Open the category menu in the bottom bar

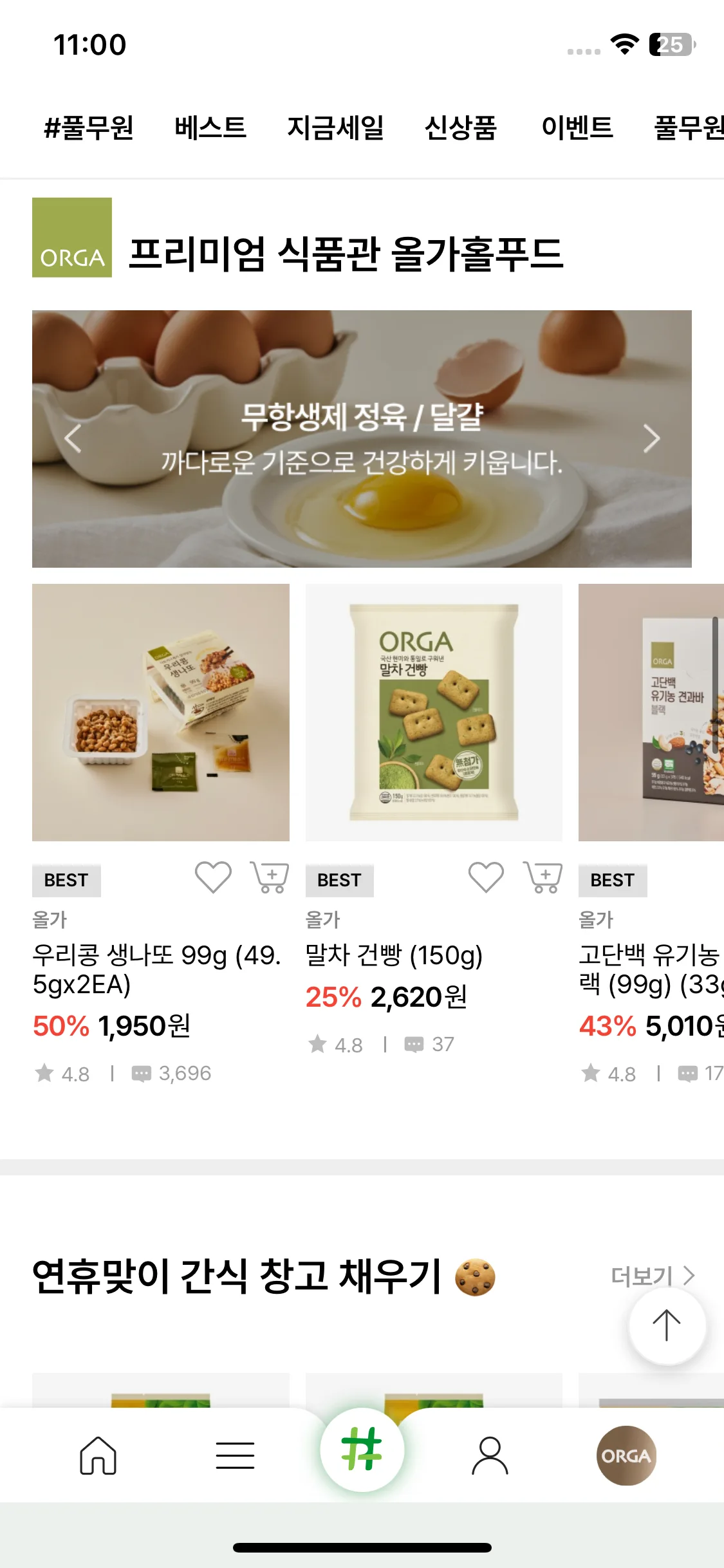pyautogui.click(x=235, y=1455)
